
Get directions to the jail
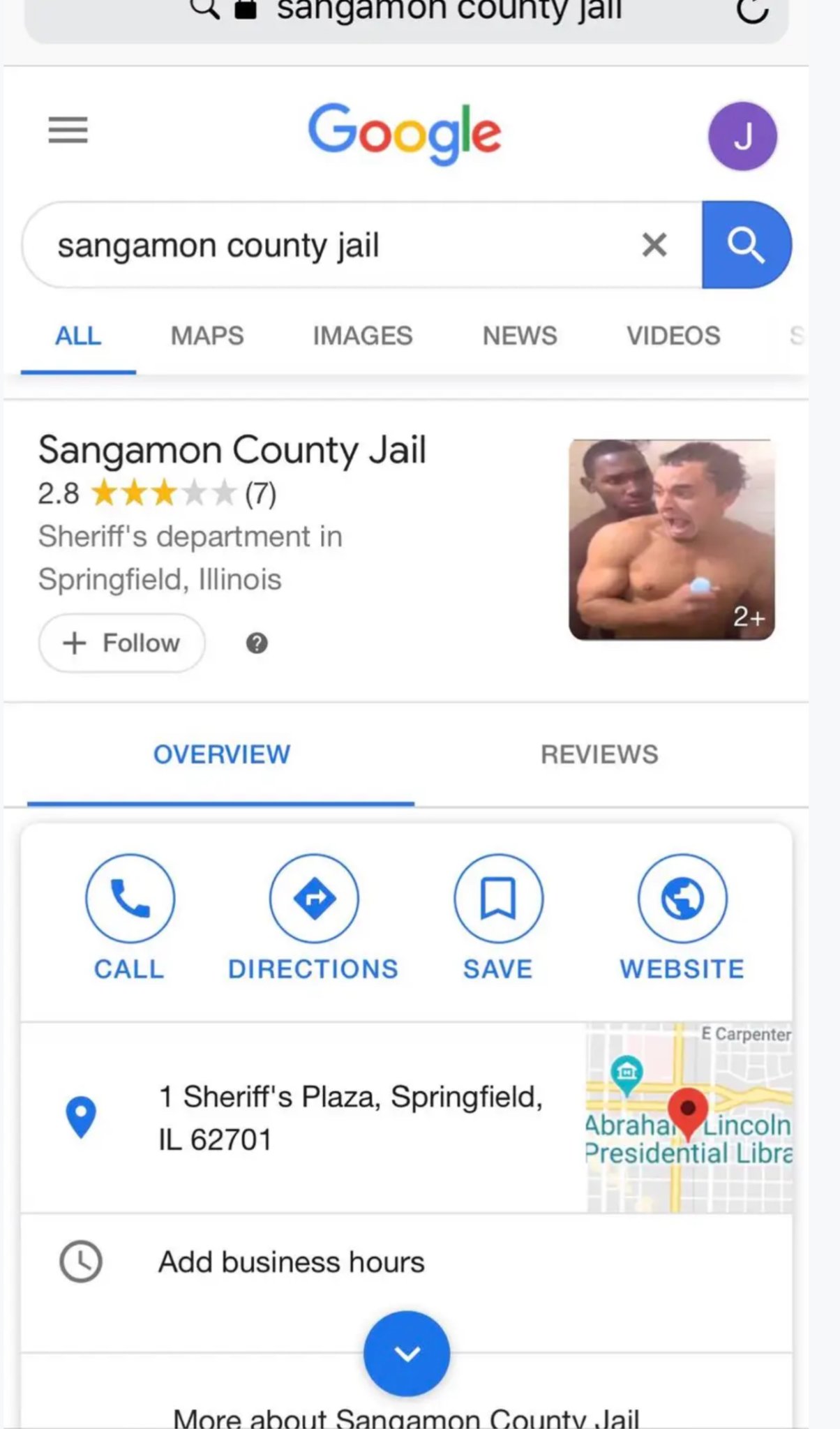pos(314,899)
